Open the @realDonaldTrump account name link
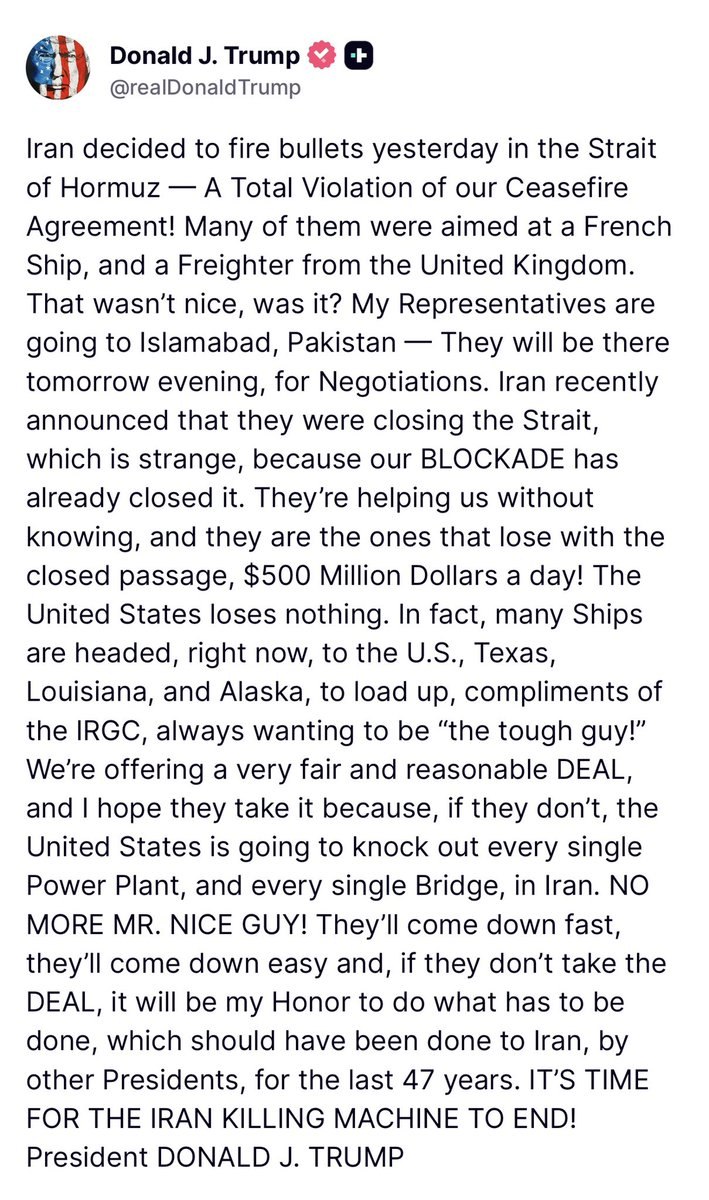Image resolution: width=709 pixels, height=1200 pixels. [204, 88]
